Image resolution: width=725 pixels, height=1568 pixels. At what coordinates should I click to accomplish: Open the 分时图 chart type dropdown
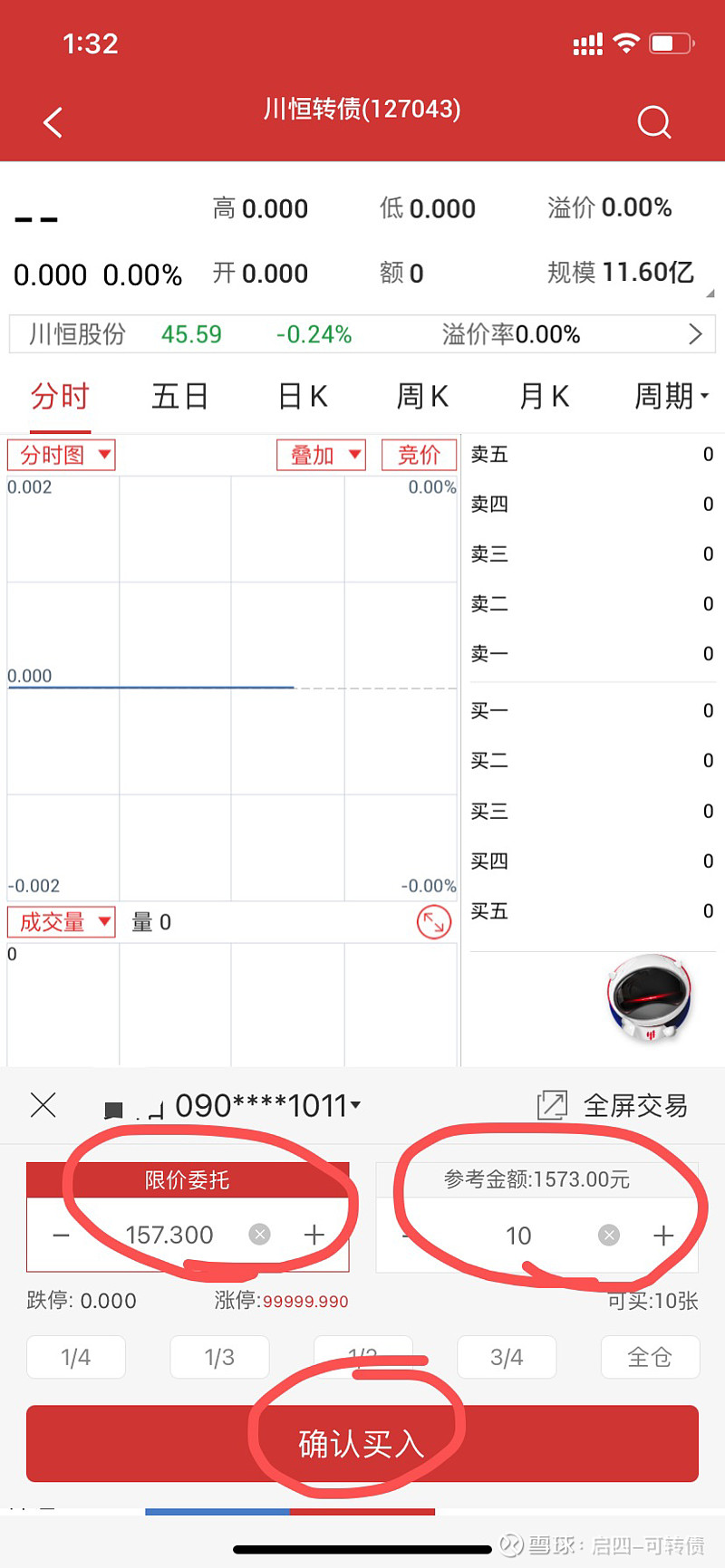(61, 455)
